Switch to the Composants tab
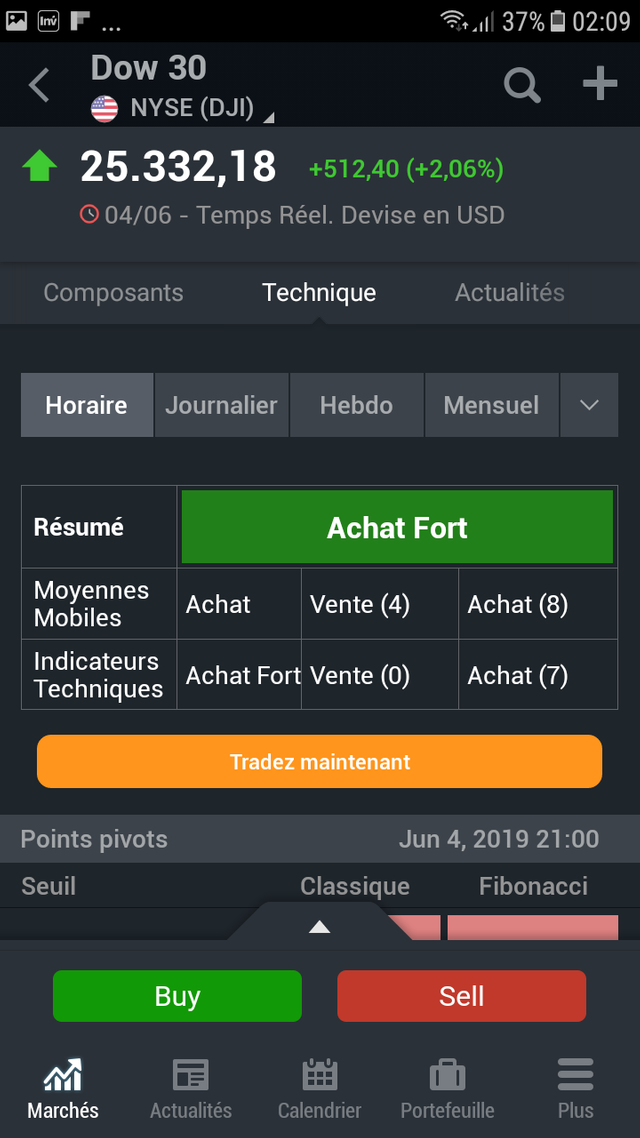This screenshot has height=1138, width=640. tap(113, 292)
